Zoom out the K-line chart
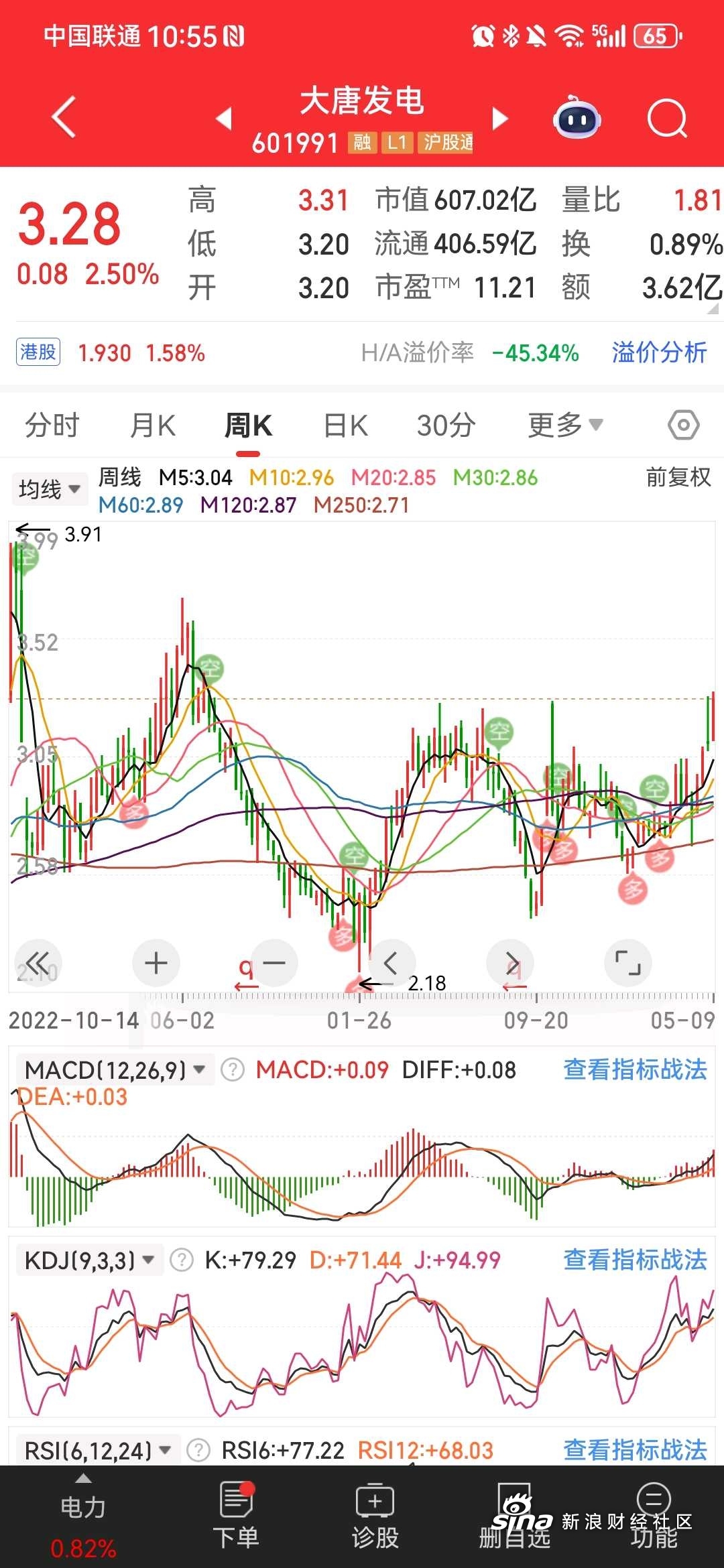Screen dimensions: 724x1568 (x=274, y=964)
